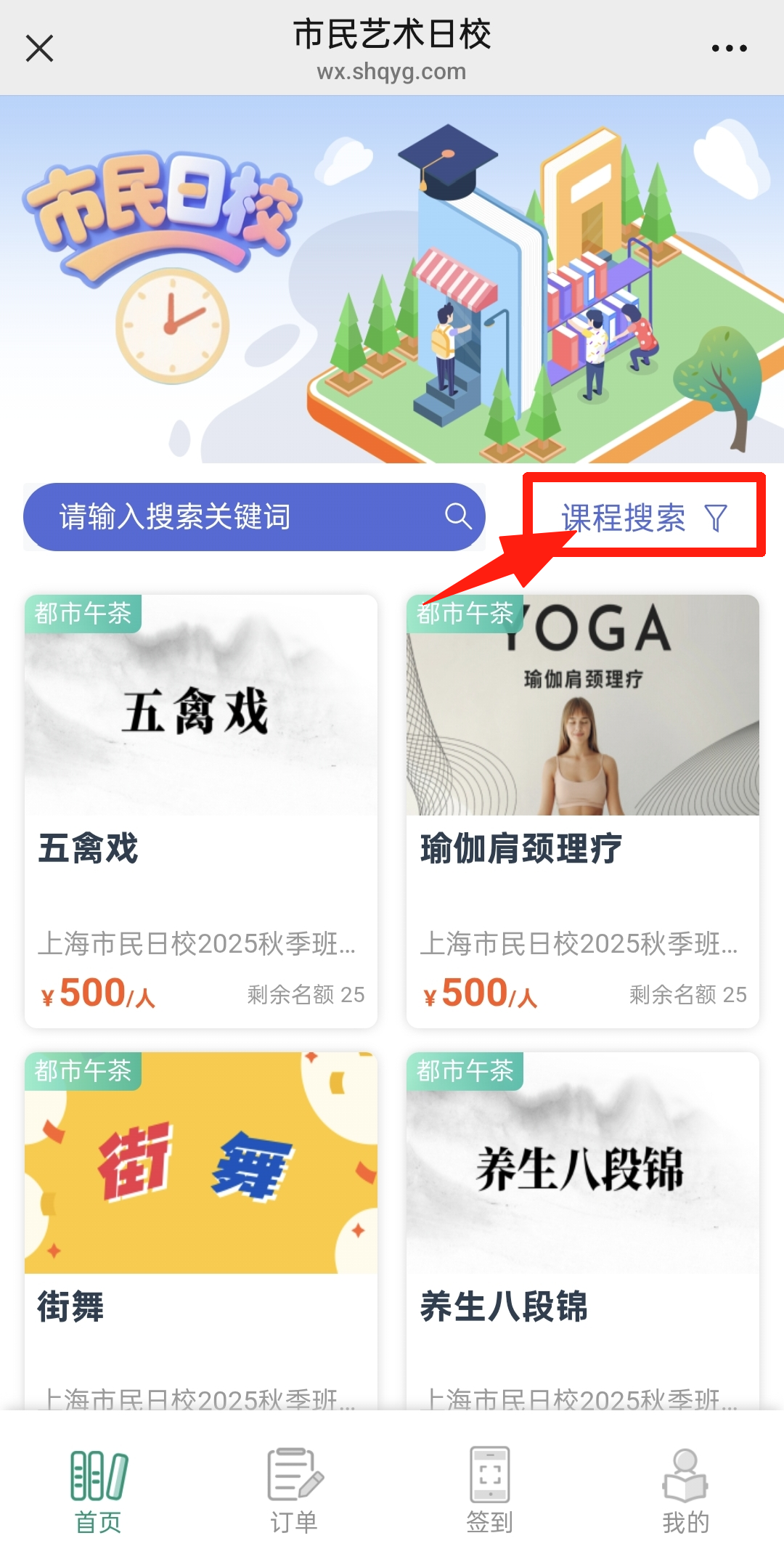This screenshot has width=784, height=1541.
Task: Open the 五禽戏 course card
Action: pos(201,810)
